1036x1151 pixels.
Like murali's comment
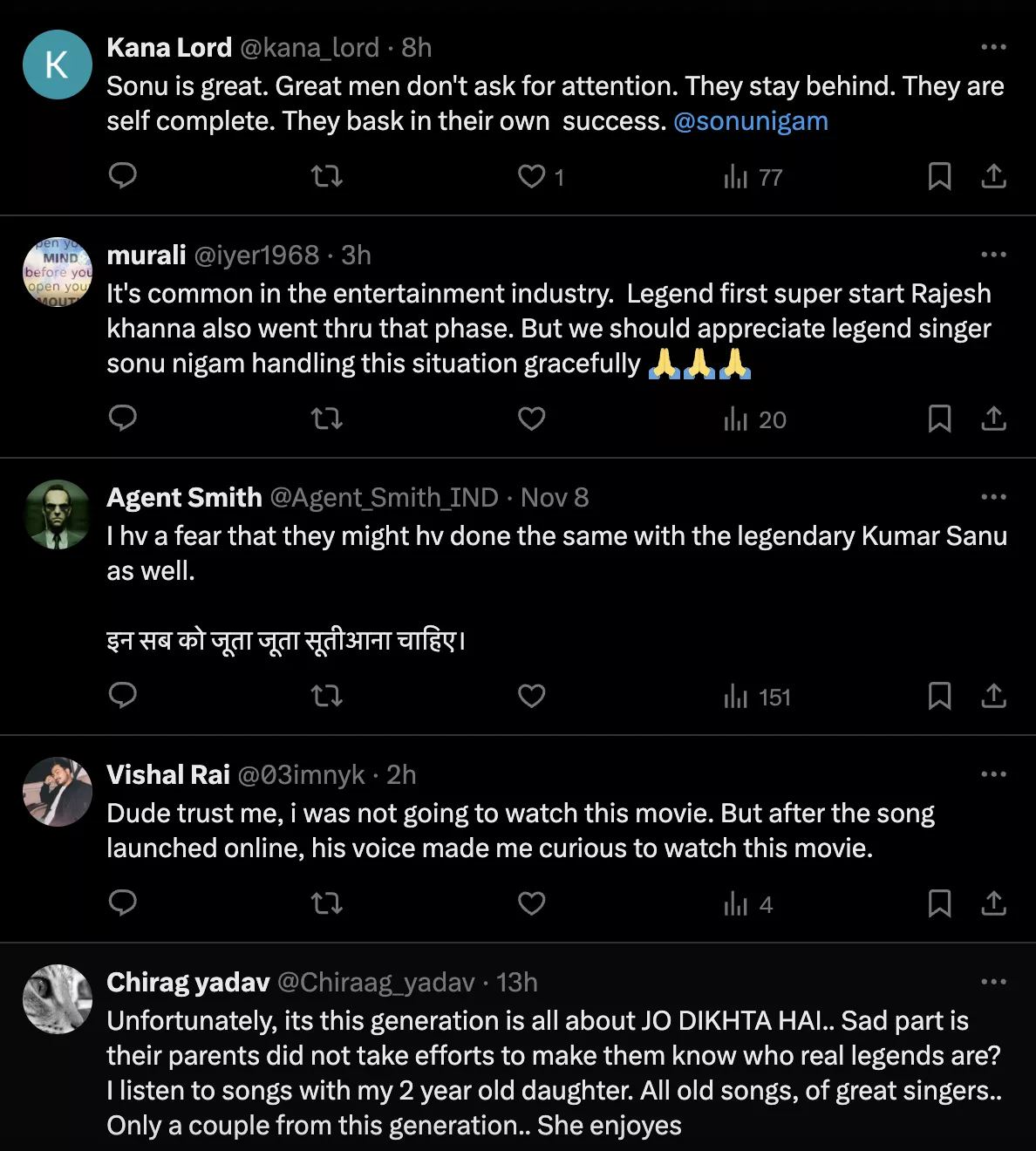pos(532,419)
